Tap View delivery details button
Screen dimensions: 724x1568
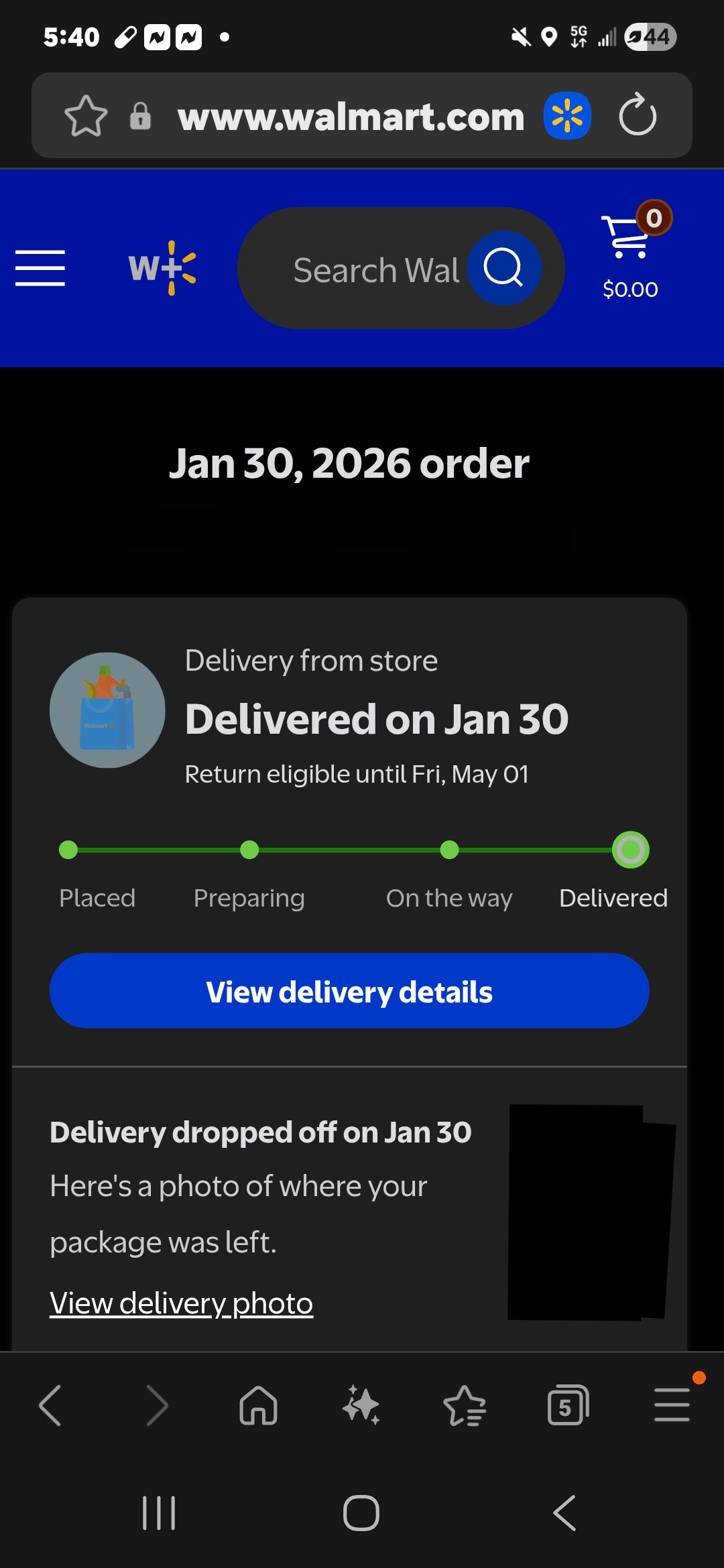click(x=349, y=991)
